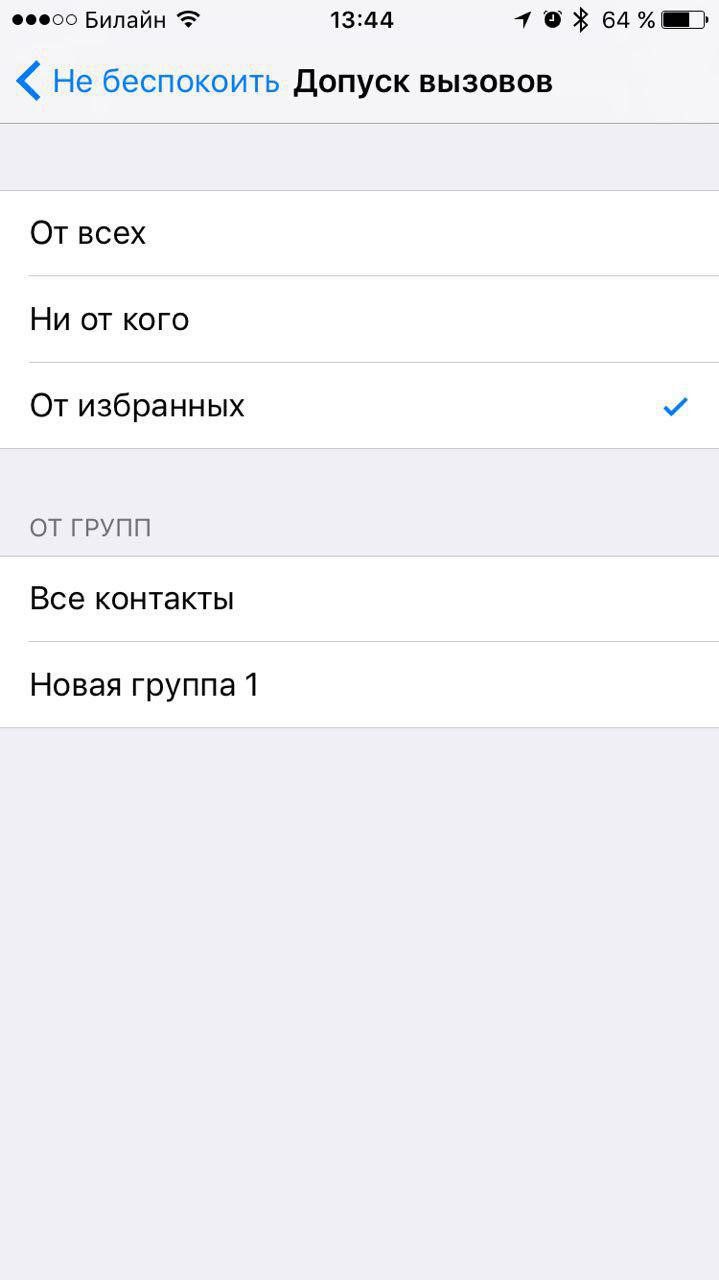Allow calls from Все контакты group
This screenshot has height=1280, width=719.
pos(360,599)
